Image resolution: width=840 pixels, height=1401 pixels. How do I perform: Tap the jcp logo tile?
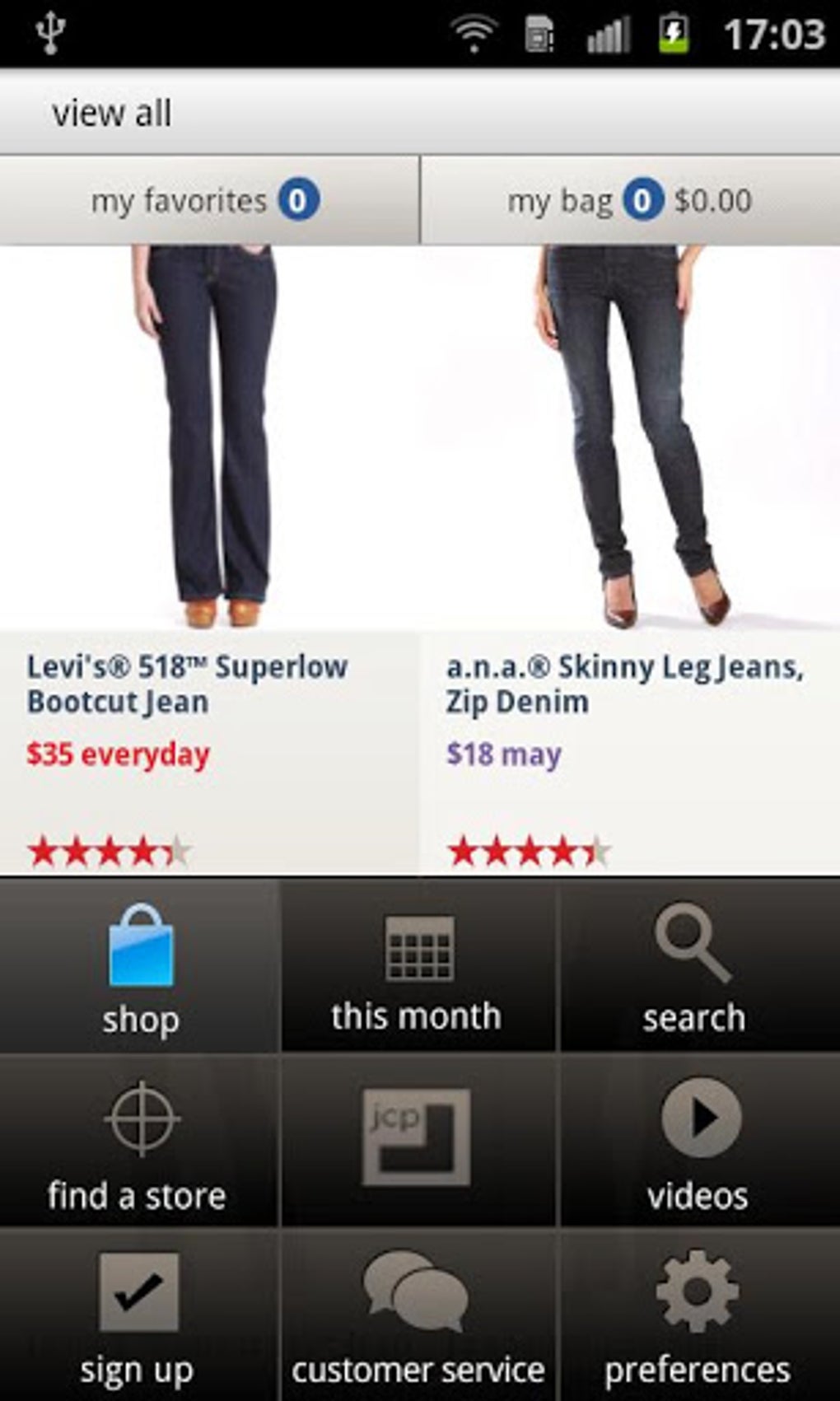(418, 1141)
